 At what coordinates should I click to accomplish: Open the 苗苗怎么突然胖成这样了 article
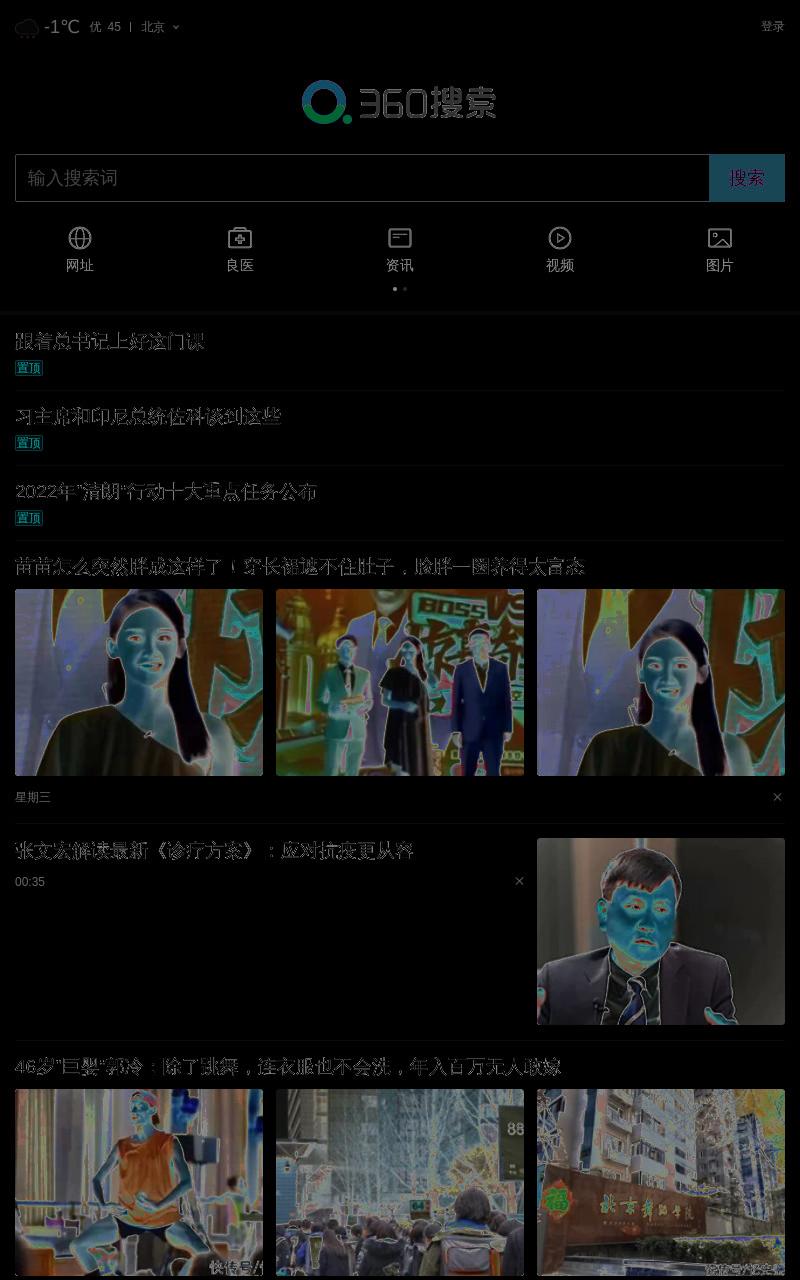(x=300, y=567)
